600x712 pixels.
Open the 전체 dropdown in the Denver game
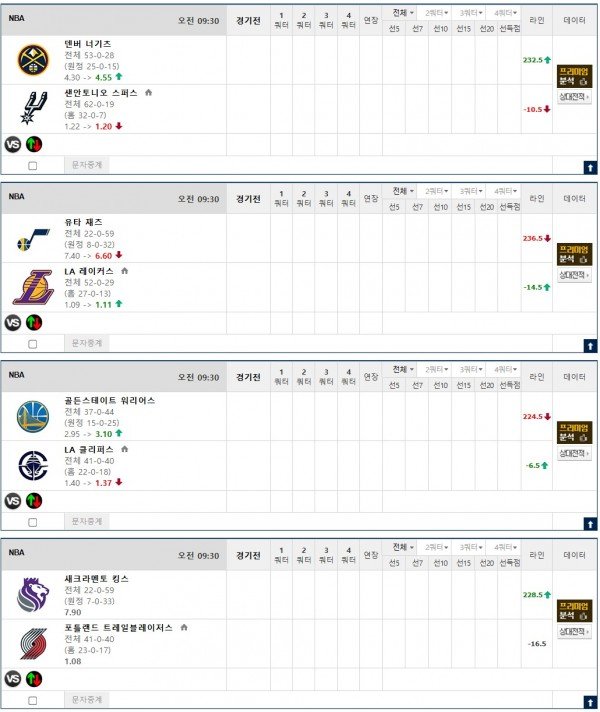404,13
